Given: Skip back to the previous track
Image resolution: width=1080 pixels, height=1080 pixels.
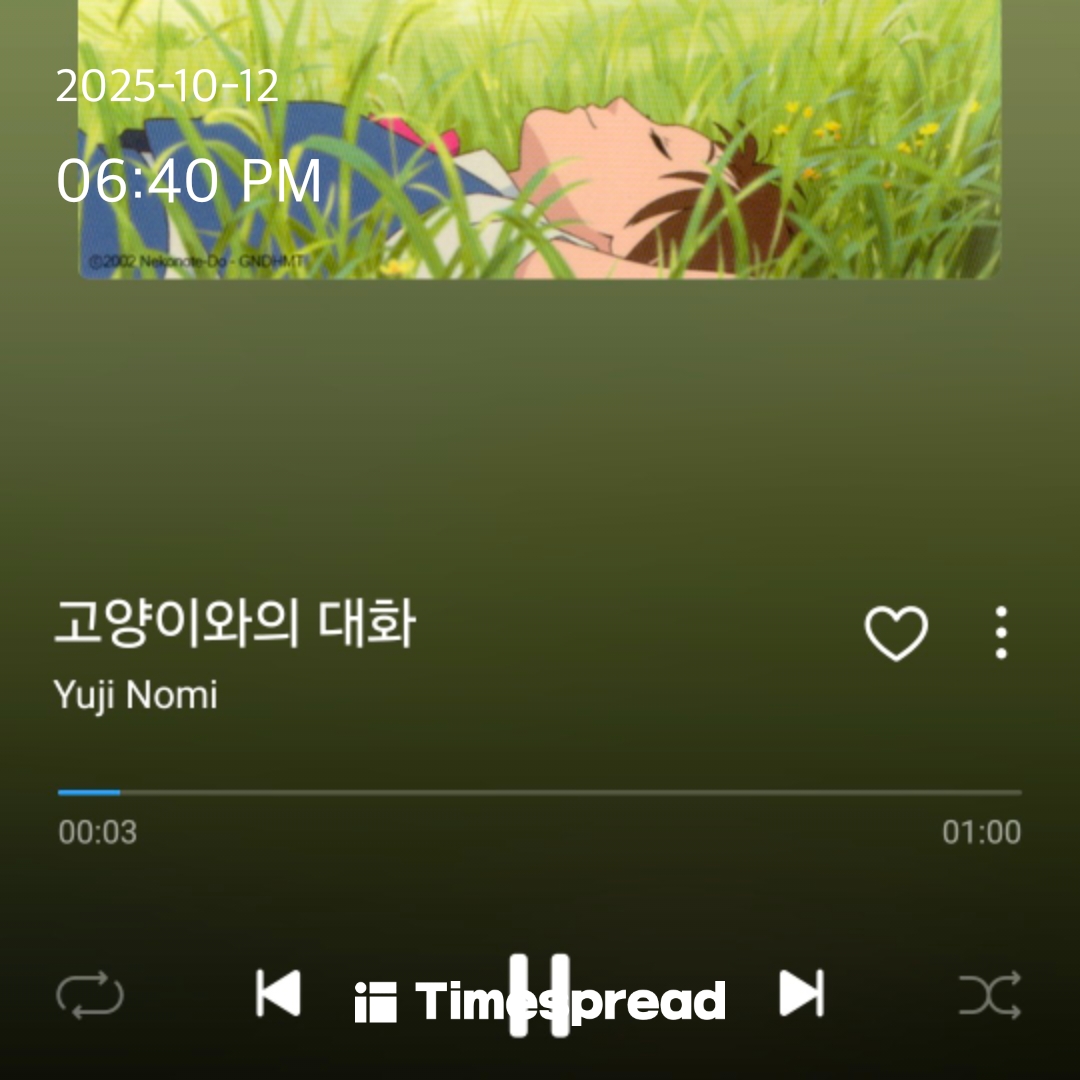Looking at the screenshot, I should click(278, 993).
